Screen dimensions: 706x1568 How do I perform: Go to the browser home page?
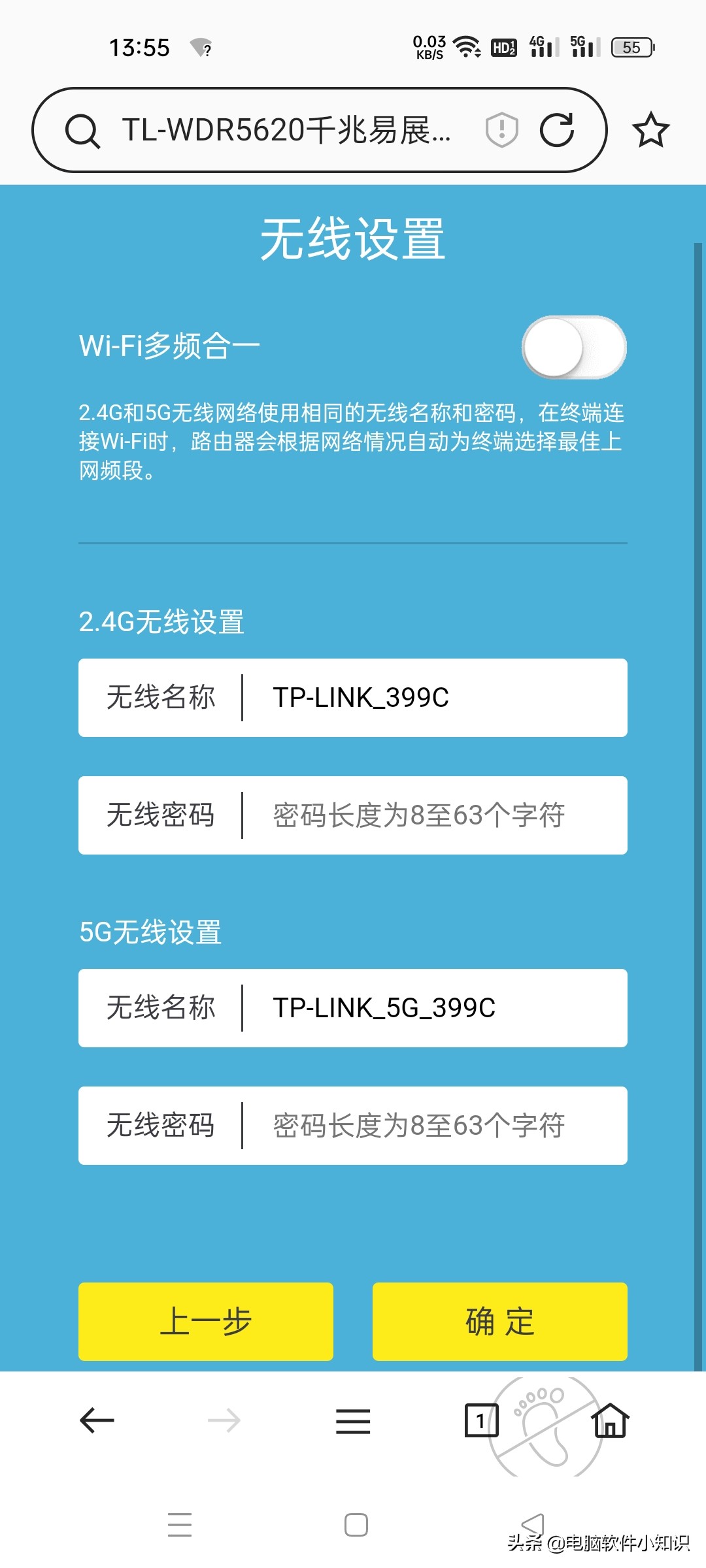[x=610, y=1421]
